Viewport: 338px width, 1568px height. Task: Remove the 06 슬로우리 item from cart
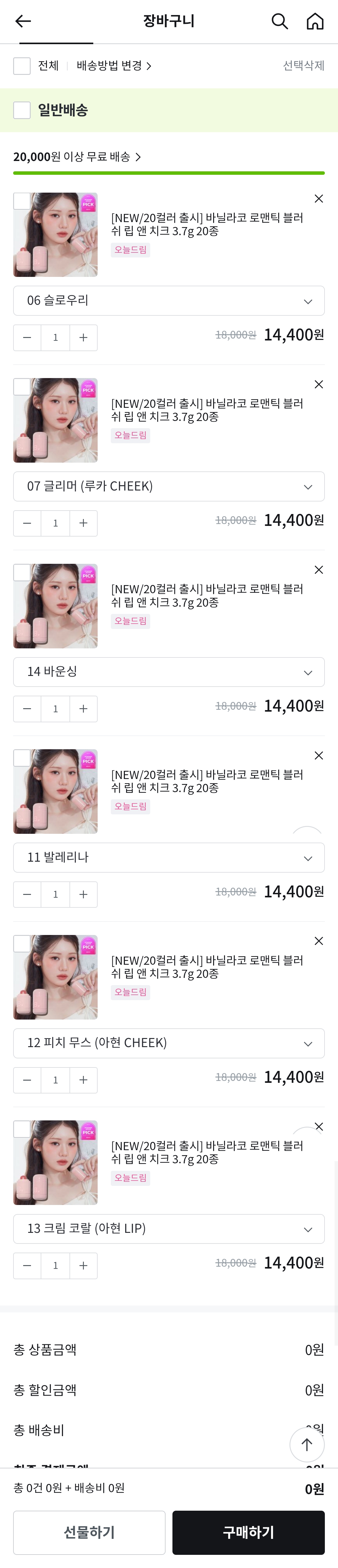coord(319,199)
